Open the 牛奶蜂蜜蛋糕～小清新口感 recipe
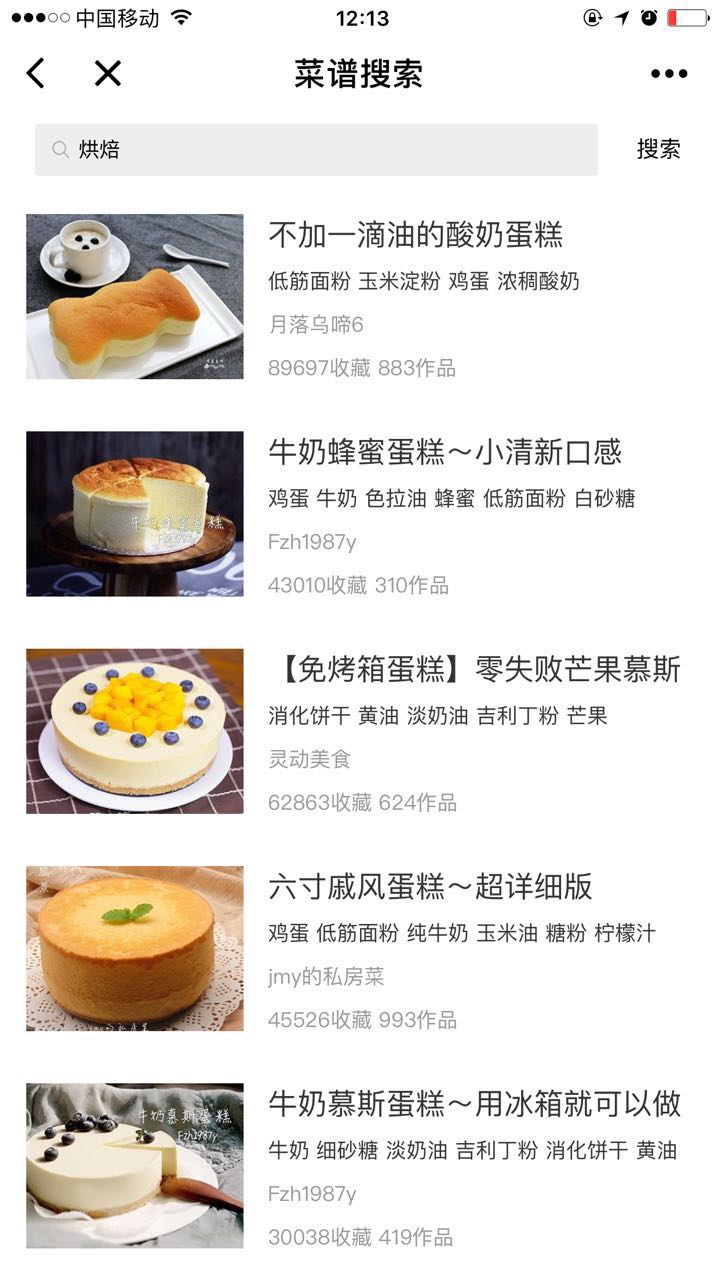 click(444, 453)
